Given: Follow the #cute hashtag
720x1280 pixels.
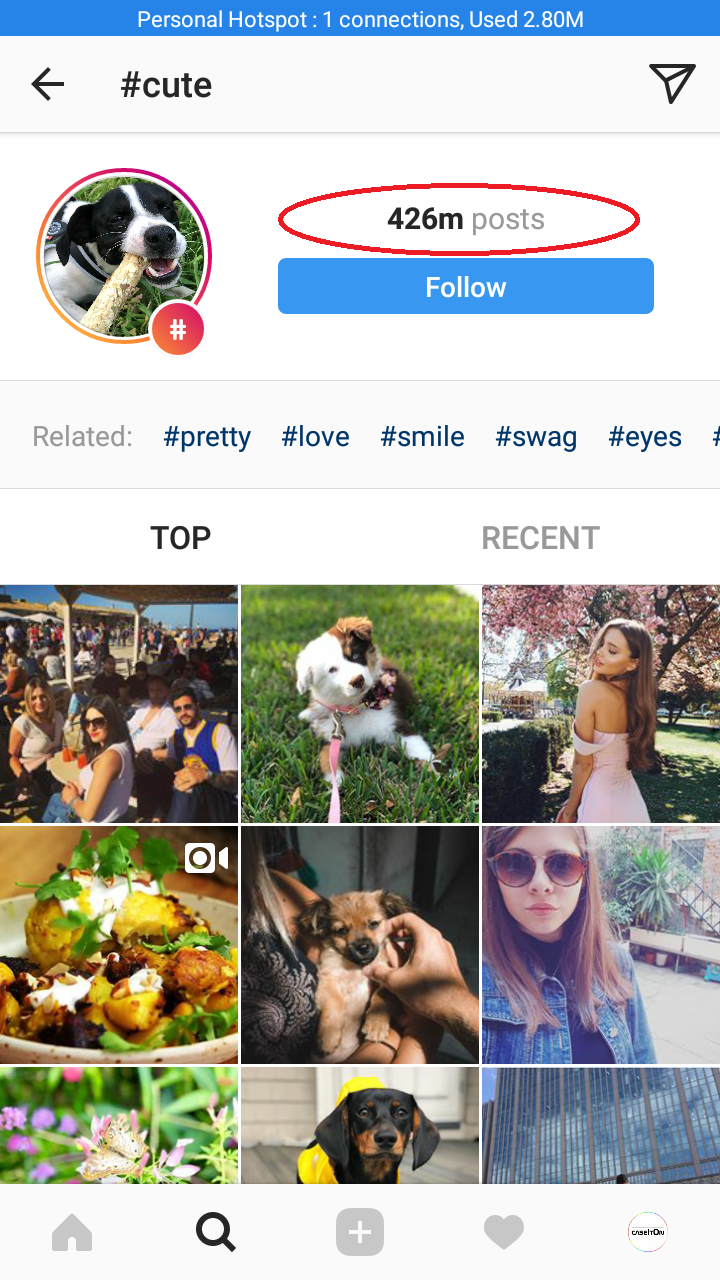Looking at the screenshot, I should click(466, 287).
